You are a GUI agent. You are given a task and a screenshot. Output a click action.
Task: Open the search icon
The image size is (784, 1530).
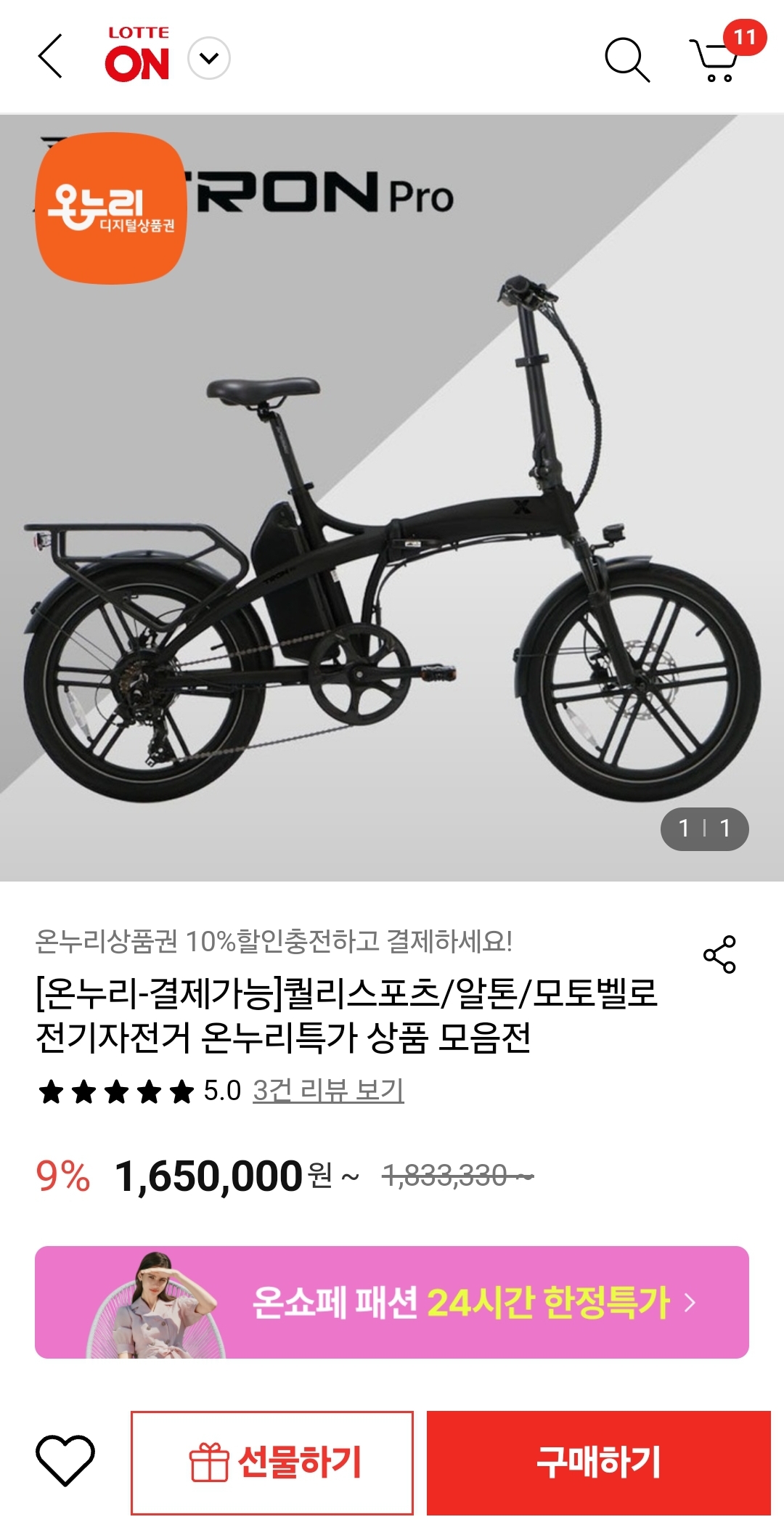[x=626, y=60]
